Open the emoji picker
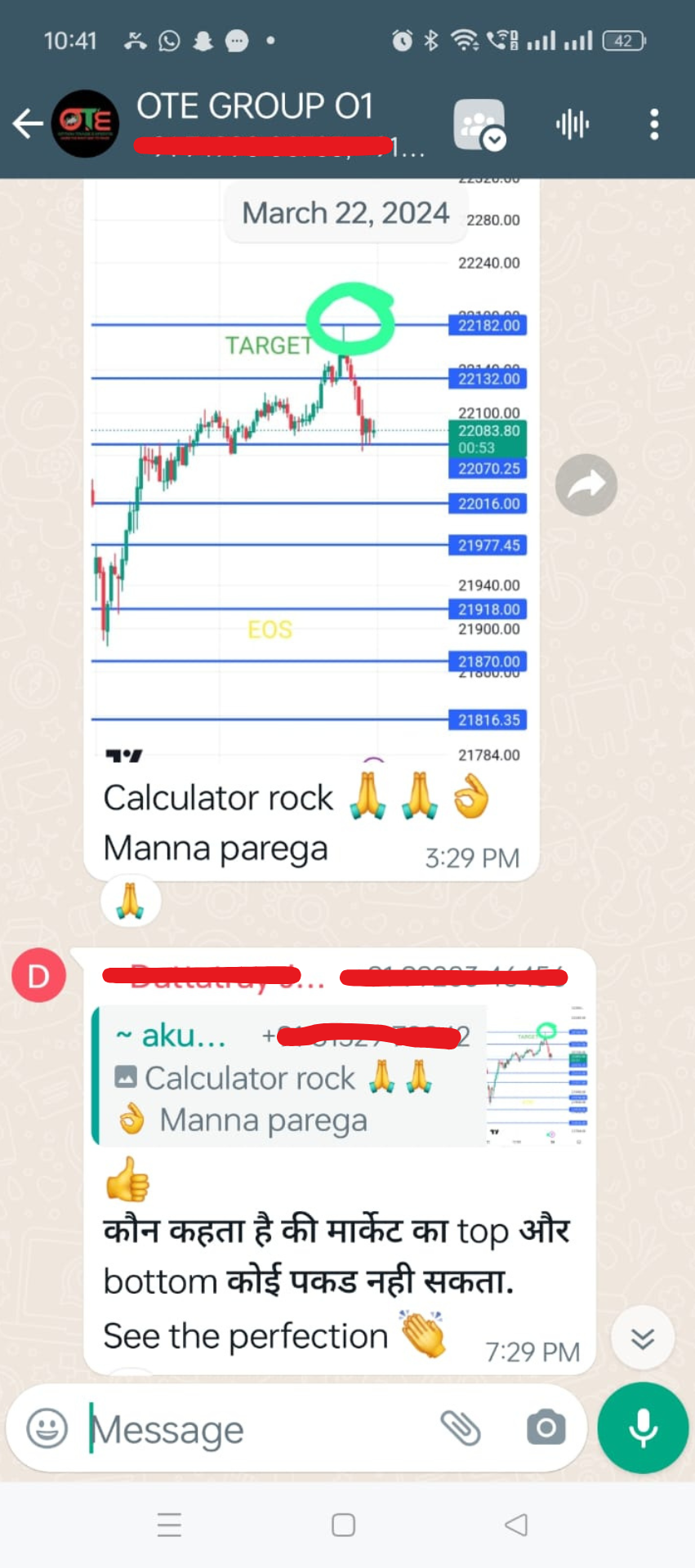 click(x=47, y=1429)
